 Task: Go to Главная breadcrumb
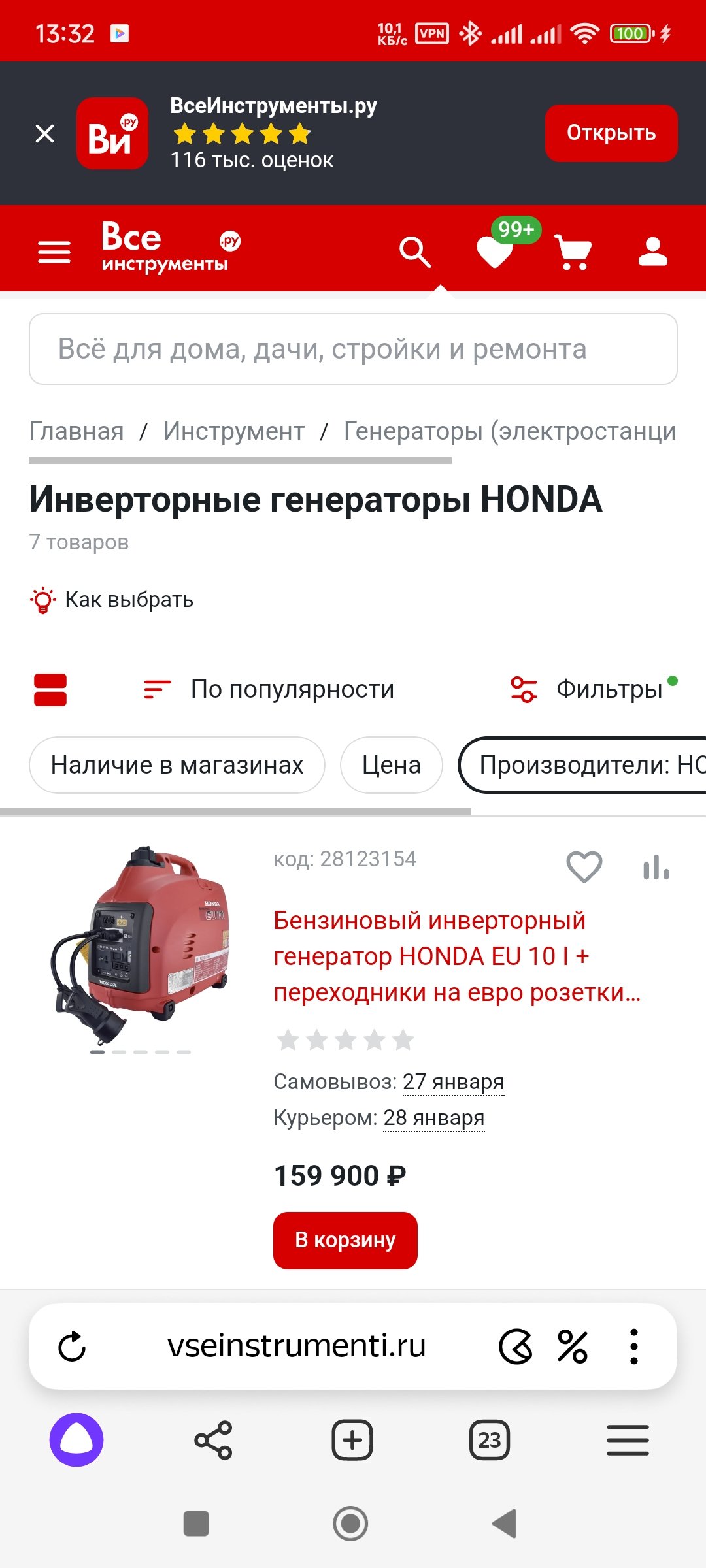pyautogui.click(x=76, y=431)
